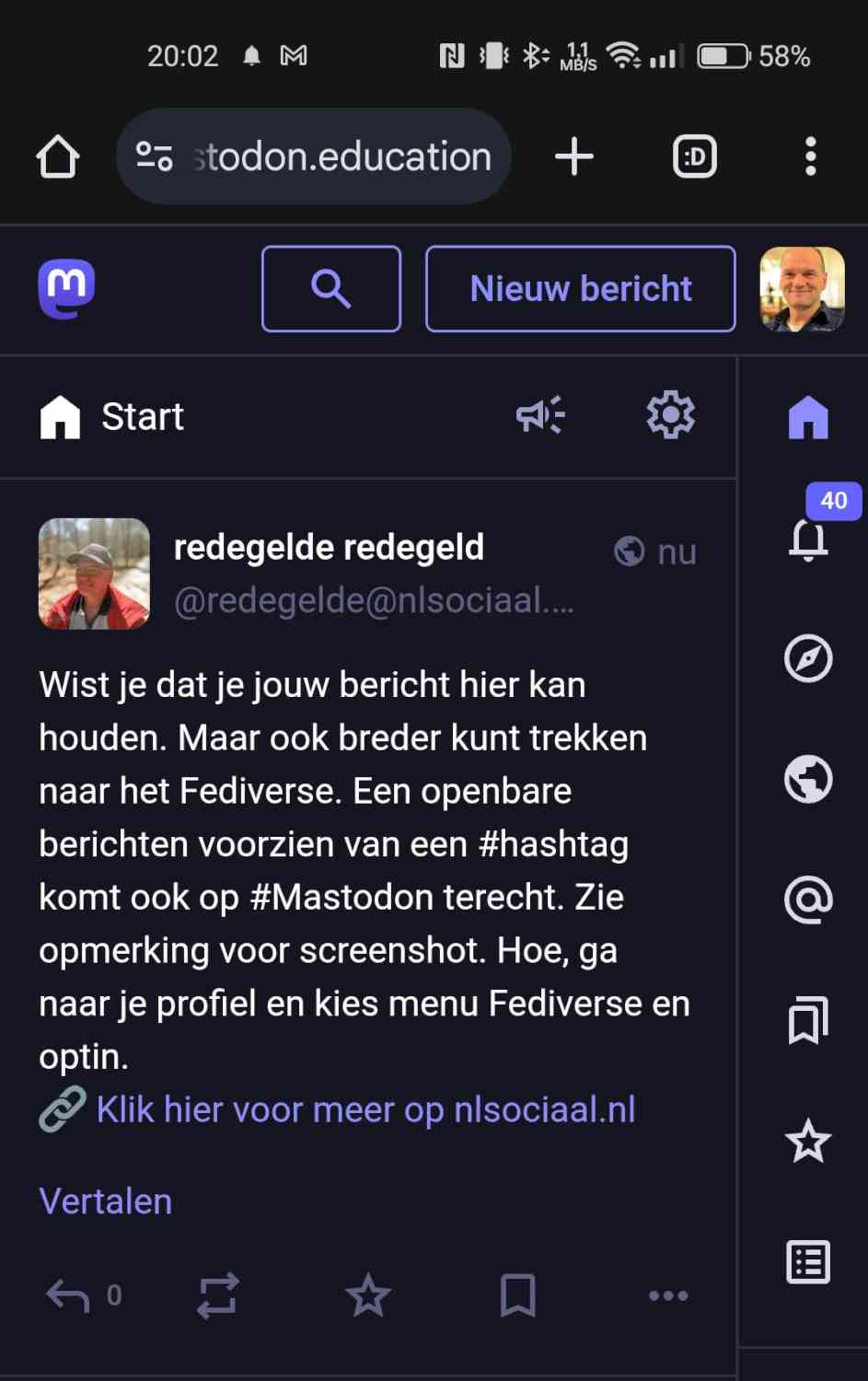Show announcements megaphone in Start column
Screen dimensions: 868x1381
coord(540,415)
